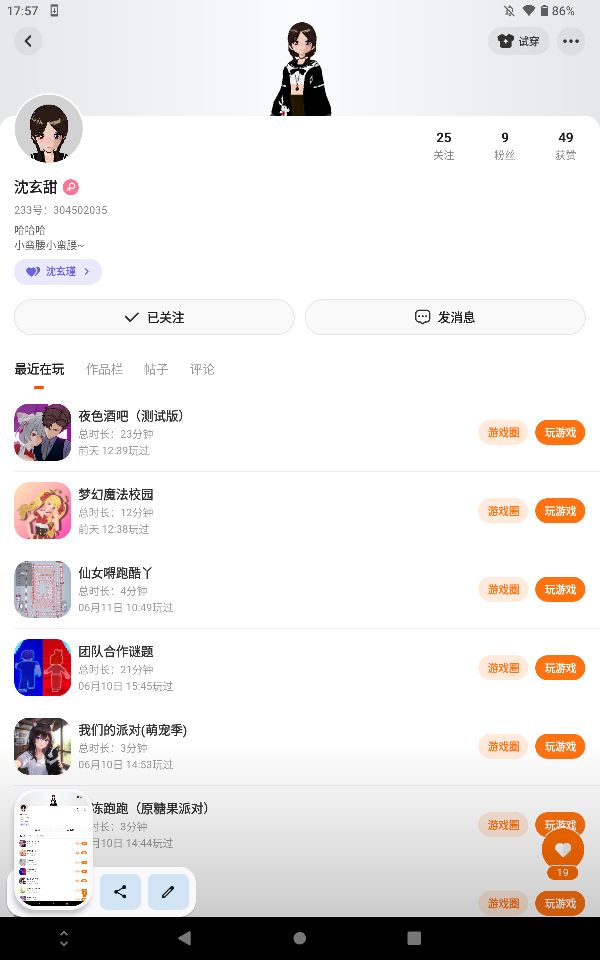Image resolution: width=600 pixels, height=960 pixels.
Task: Go back using the top-left arrow
Action: pyautogui.click(x=28, y=41)
